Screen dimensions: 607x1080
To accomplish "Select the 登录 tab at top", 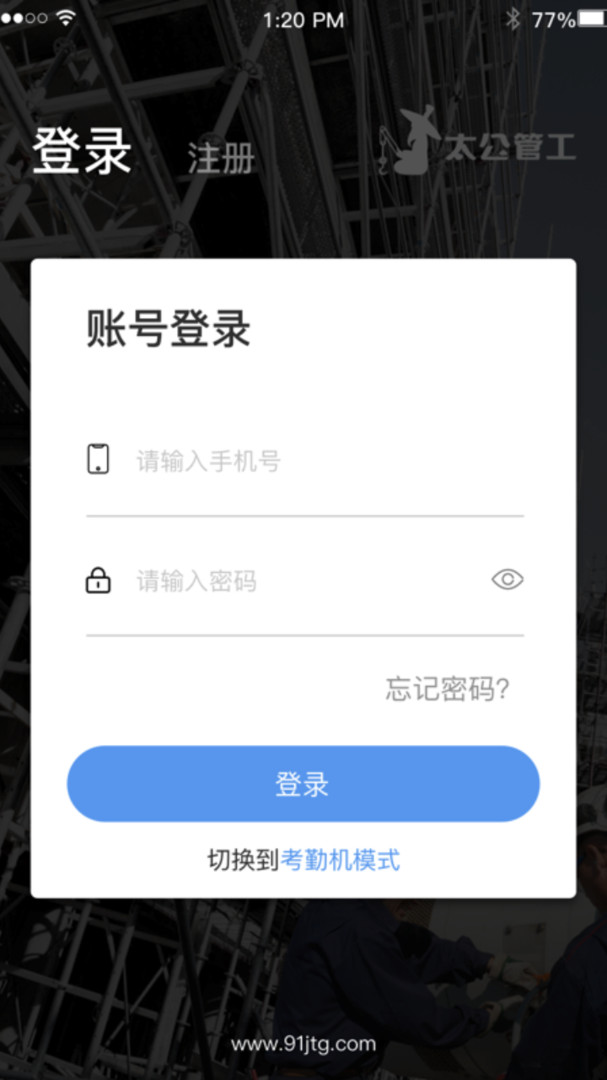I will click(82, 152).
